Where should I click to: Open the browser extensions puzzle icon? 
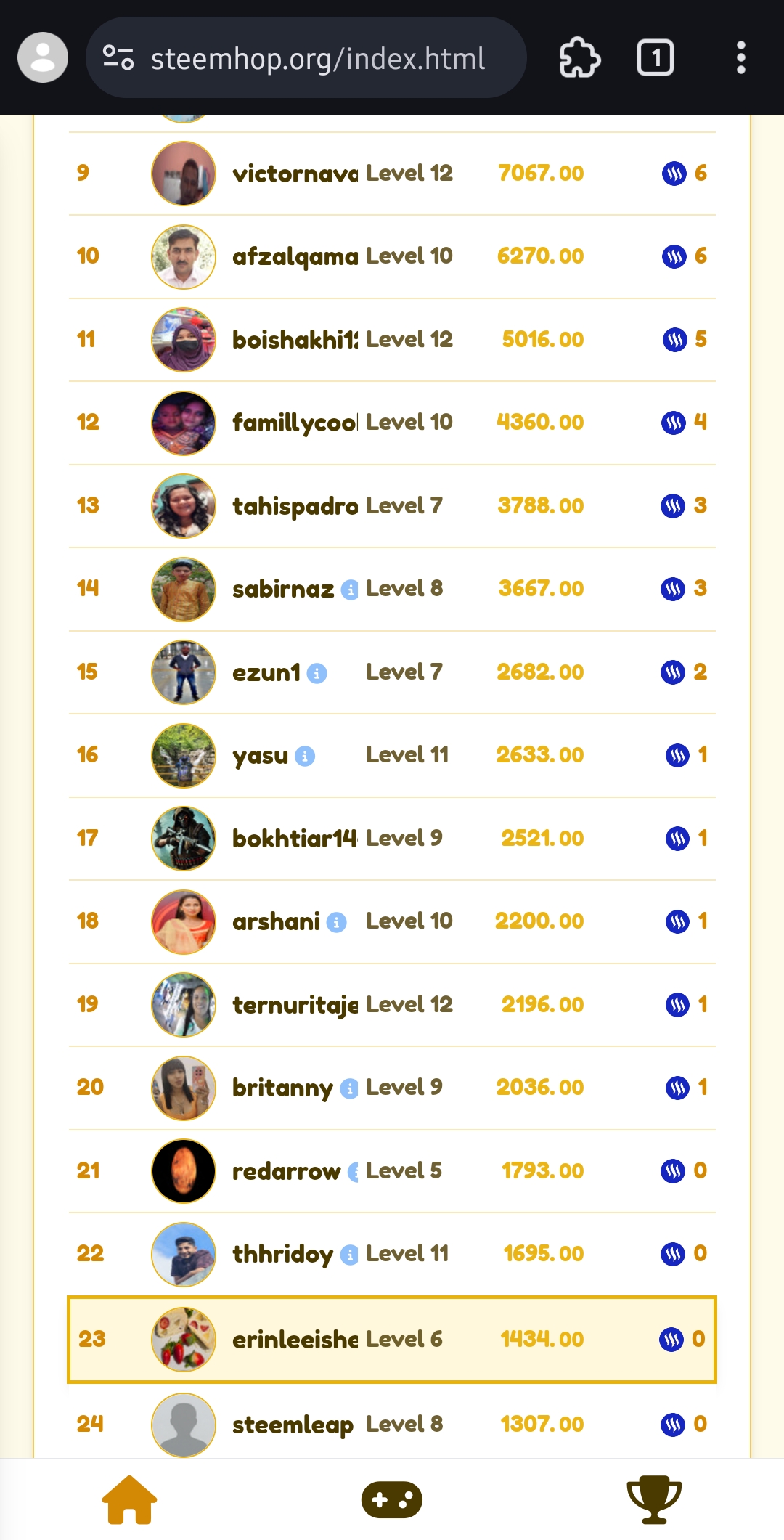pyautogui.click(x=579, y=57)
